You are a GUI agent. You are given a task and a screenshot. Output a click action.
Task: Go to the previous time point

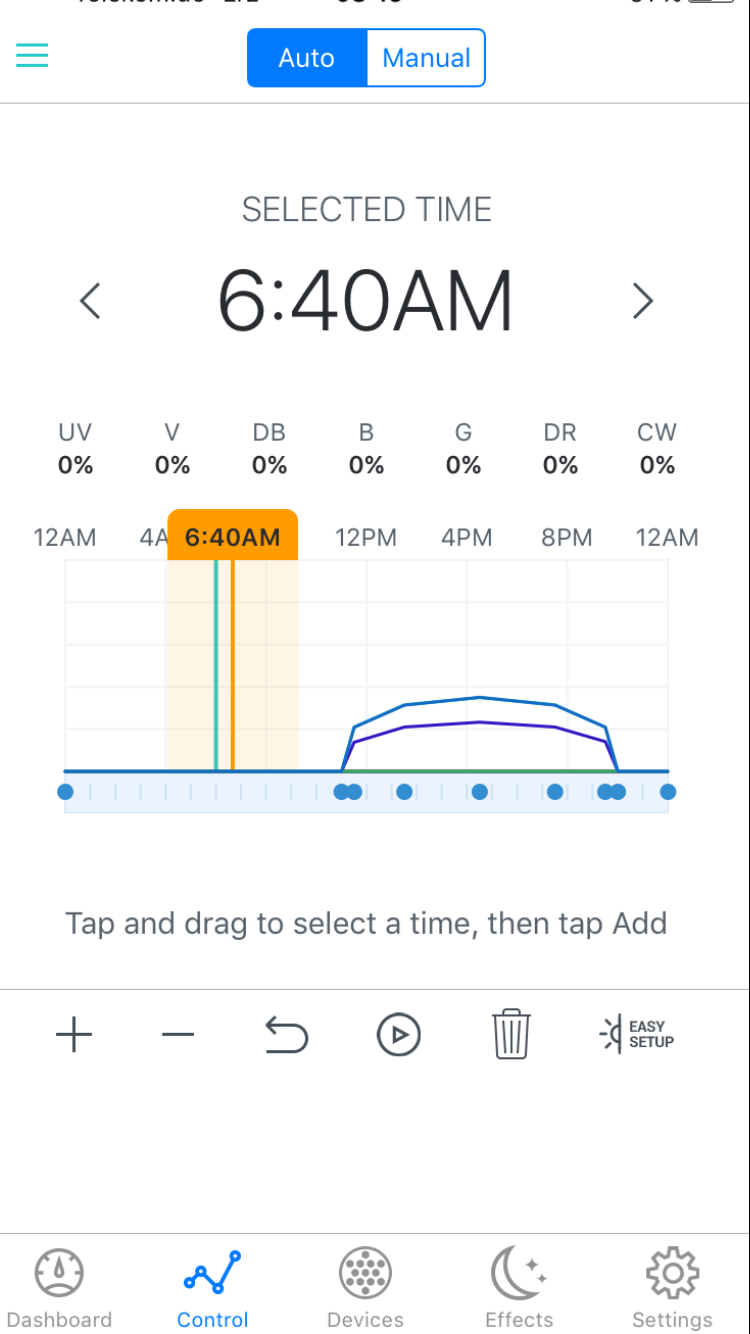click(90, 300)
